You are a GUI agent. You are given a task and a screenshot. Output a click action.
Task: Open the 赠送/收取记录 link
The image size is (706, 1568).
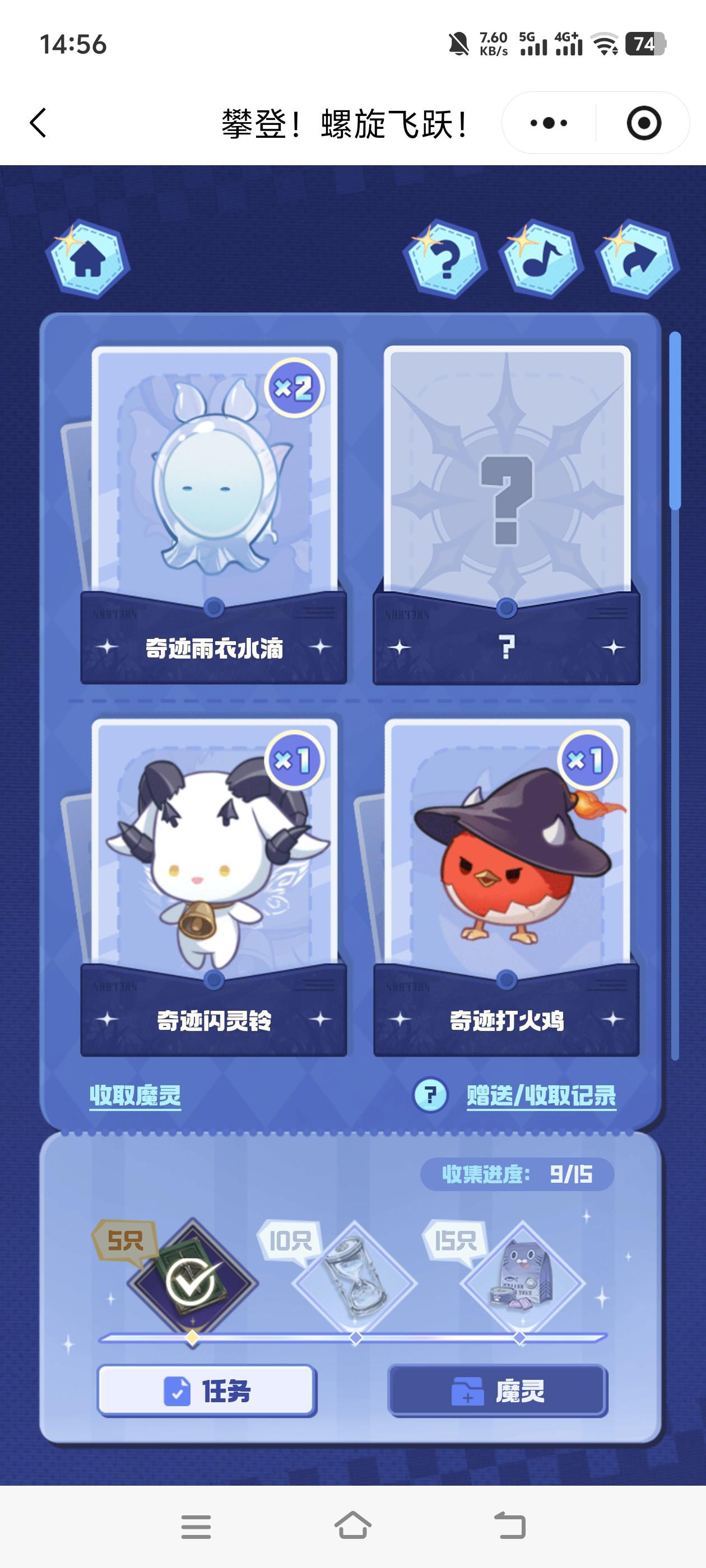point(541,1096)
